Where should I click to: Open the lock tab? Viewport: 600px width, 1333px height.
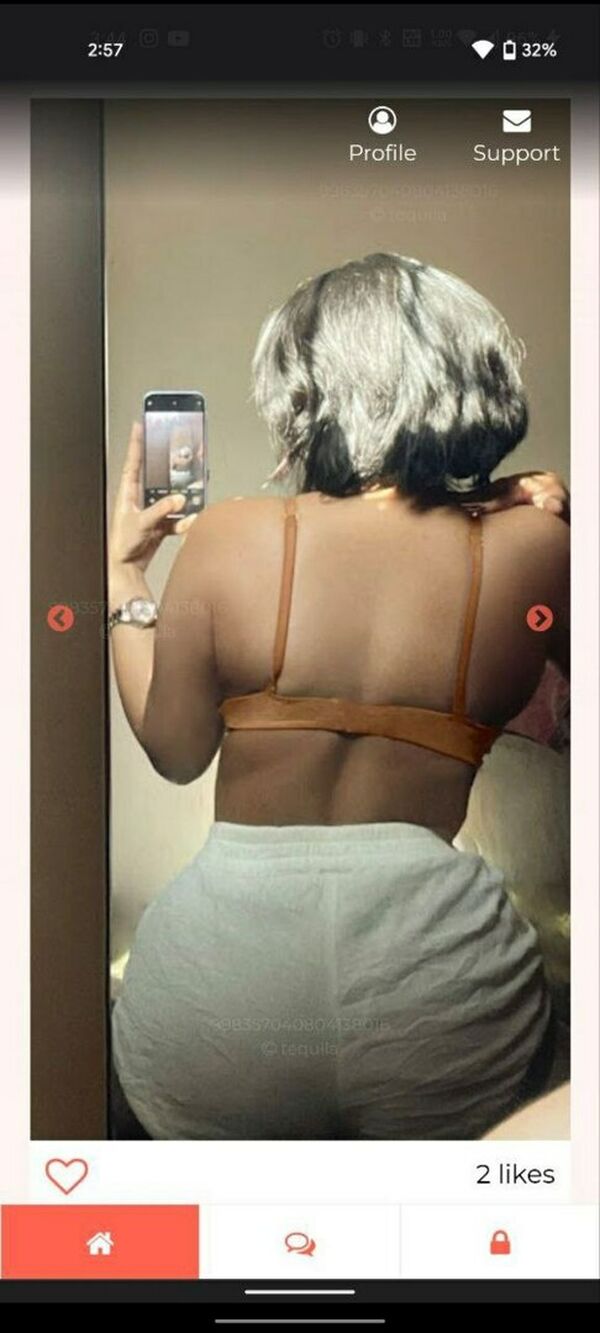(500, 1242)
